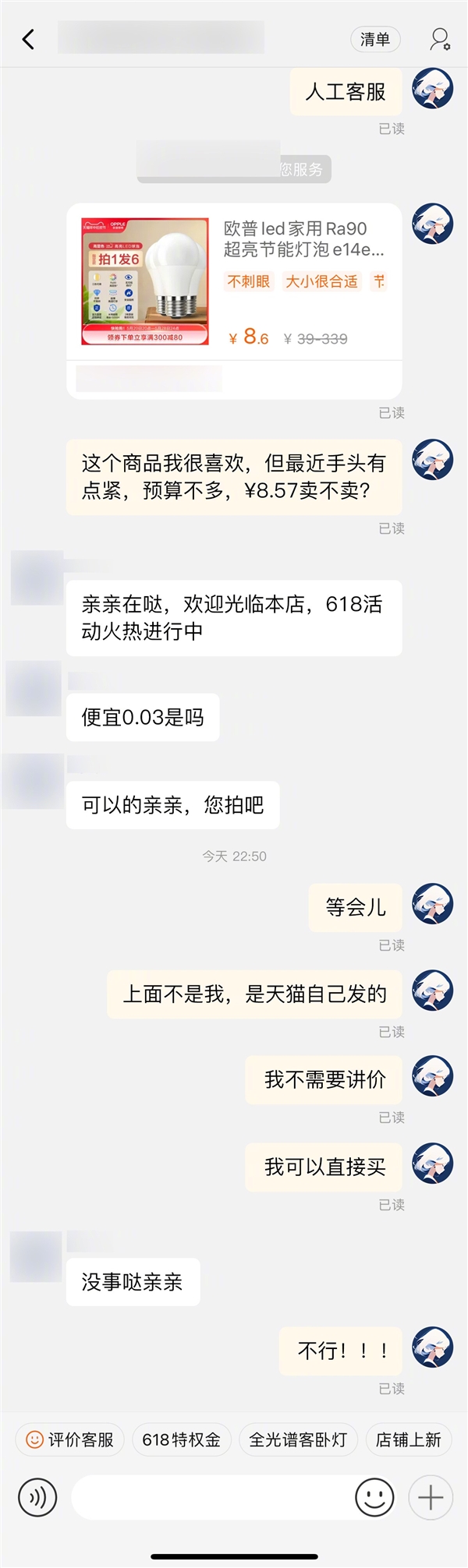Open the 全光谱客卧灯 chip

pos(298,1439)
